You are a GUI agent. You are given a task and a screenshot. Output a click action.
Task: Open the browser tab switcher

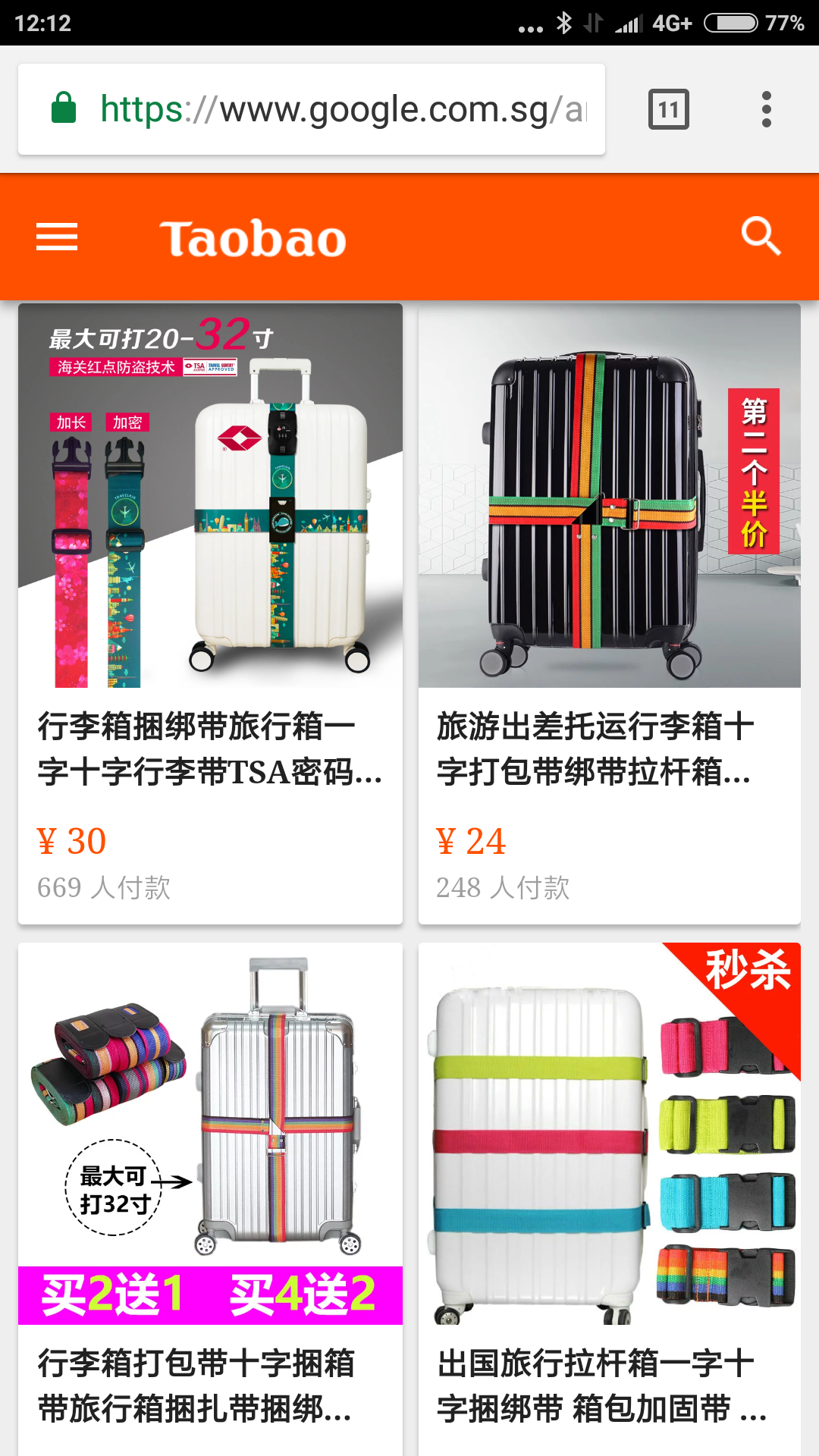(x=668, y=109)
